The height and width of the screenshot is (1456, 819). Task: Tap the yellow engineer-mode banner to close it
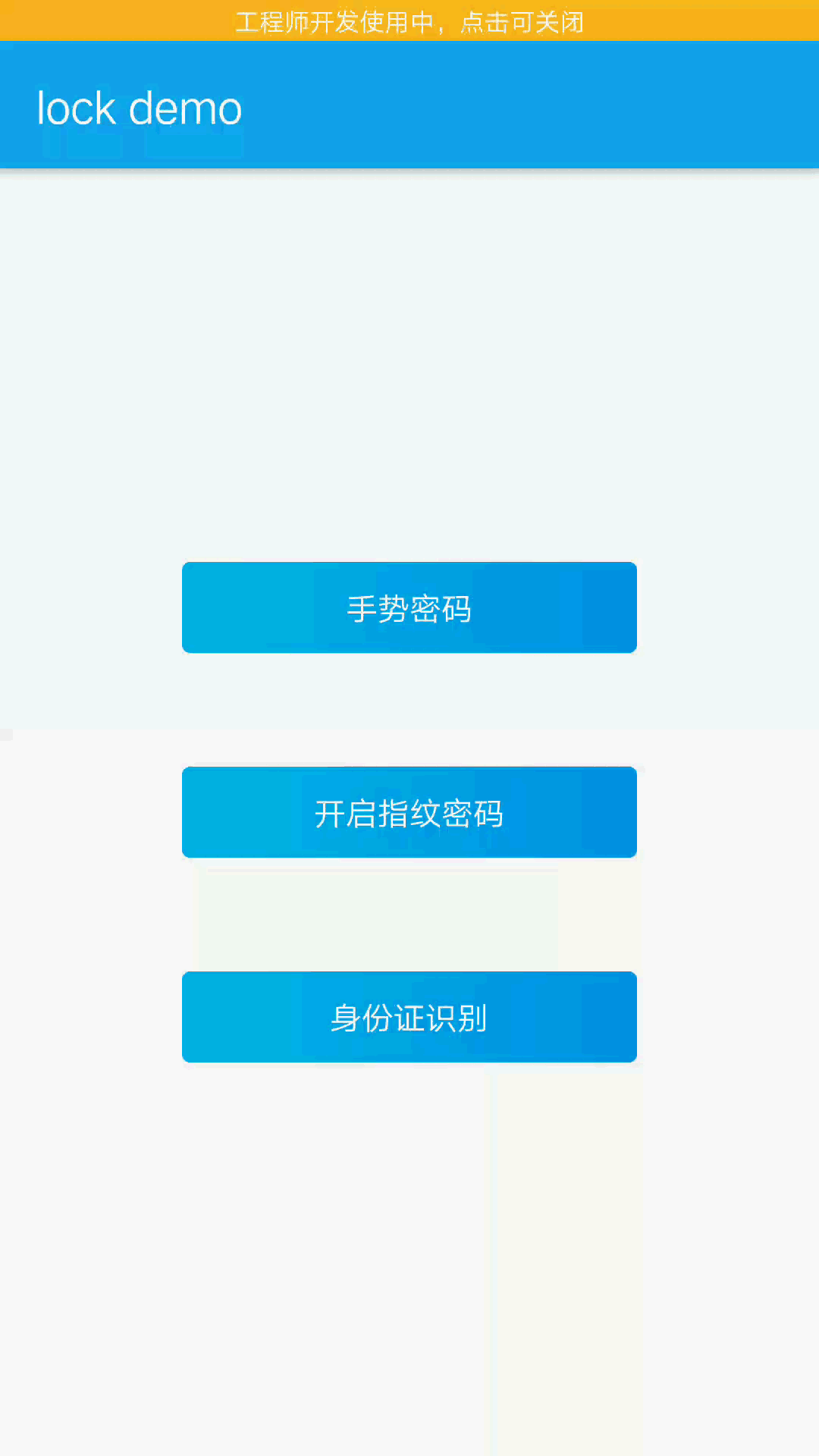(x=409, y=21)
